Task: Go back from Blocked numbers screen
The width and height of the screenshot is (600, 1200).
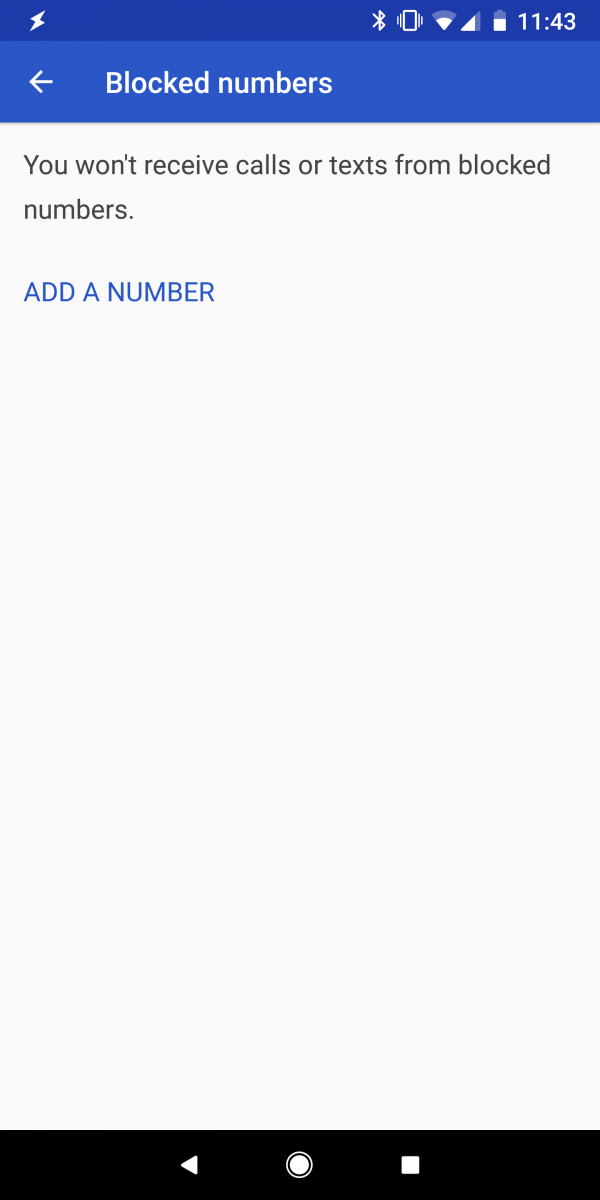Action: click(40, 82)
